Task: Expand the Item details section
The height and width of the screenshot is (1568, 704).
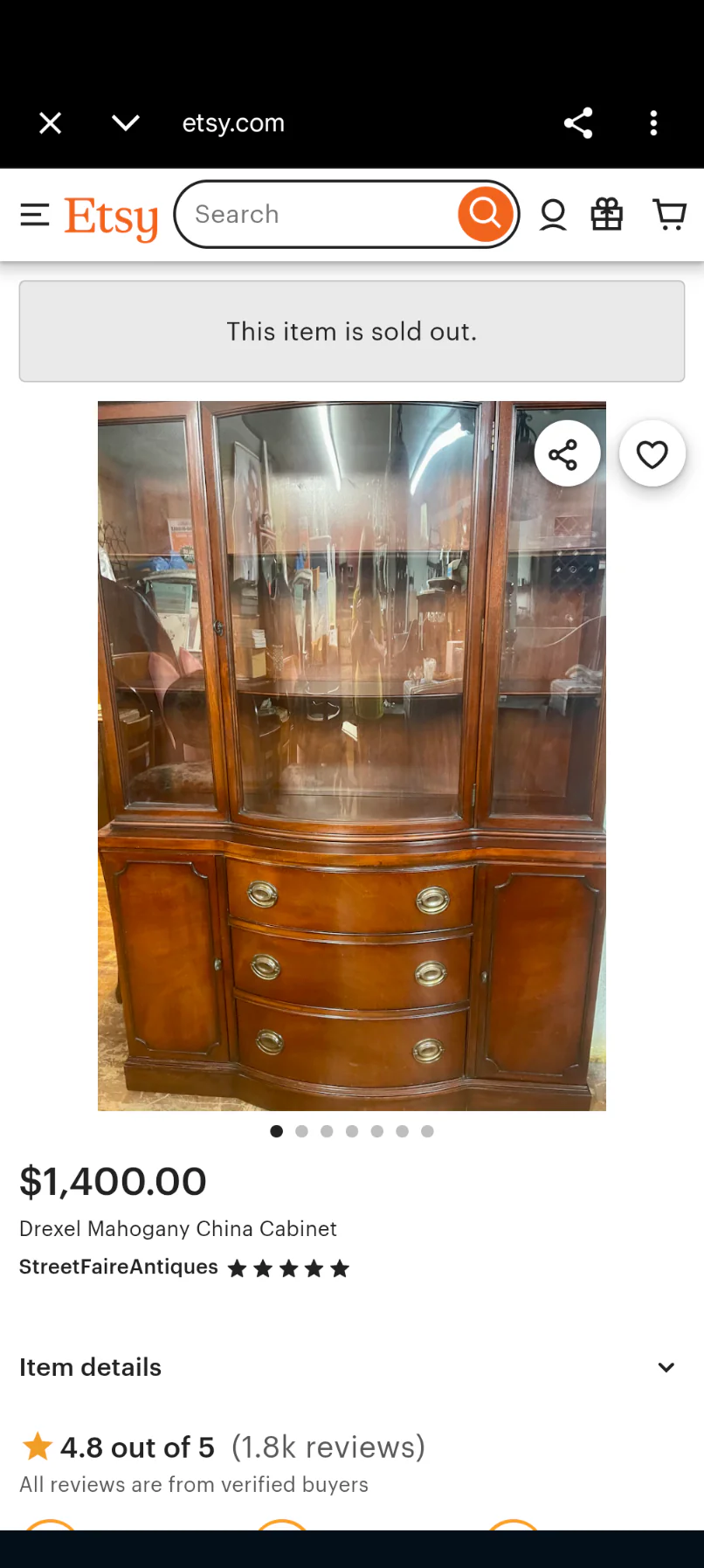Action: pyautogui.click(x=352, y=1367)
